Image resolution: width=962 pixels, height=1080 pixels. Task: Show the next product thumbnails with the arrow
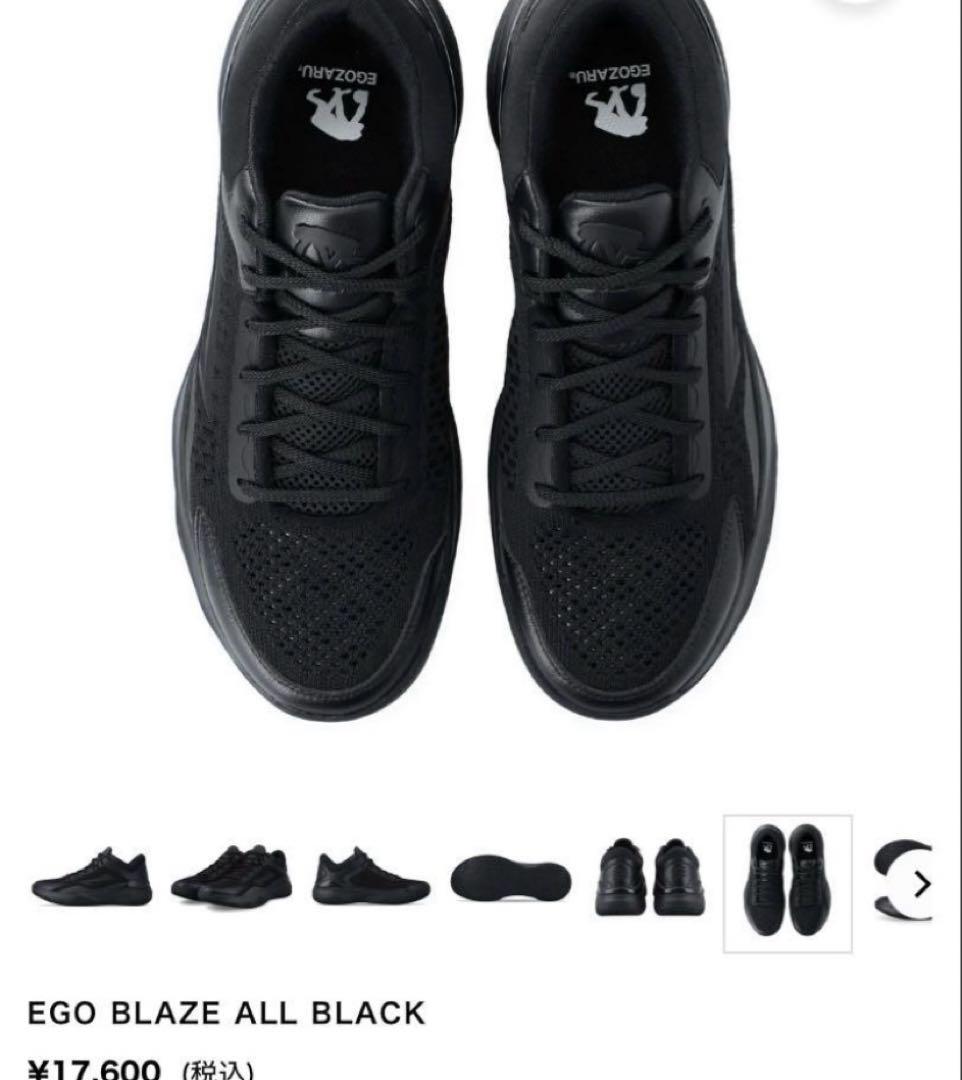pyautogui.click(x=922, y=883)
